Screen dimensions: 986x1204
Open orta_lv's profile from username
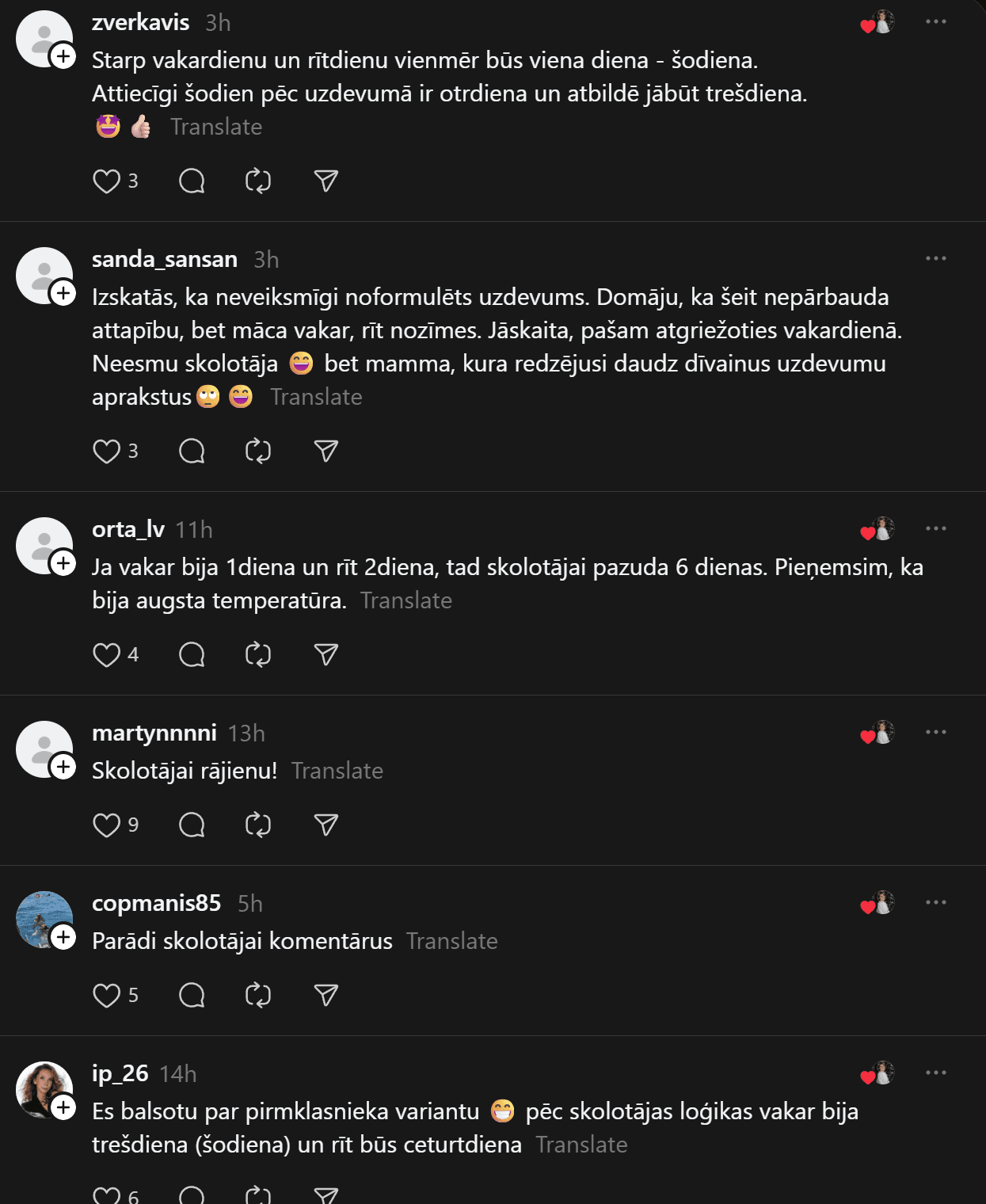click(128, 529)
